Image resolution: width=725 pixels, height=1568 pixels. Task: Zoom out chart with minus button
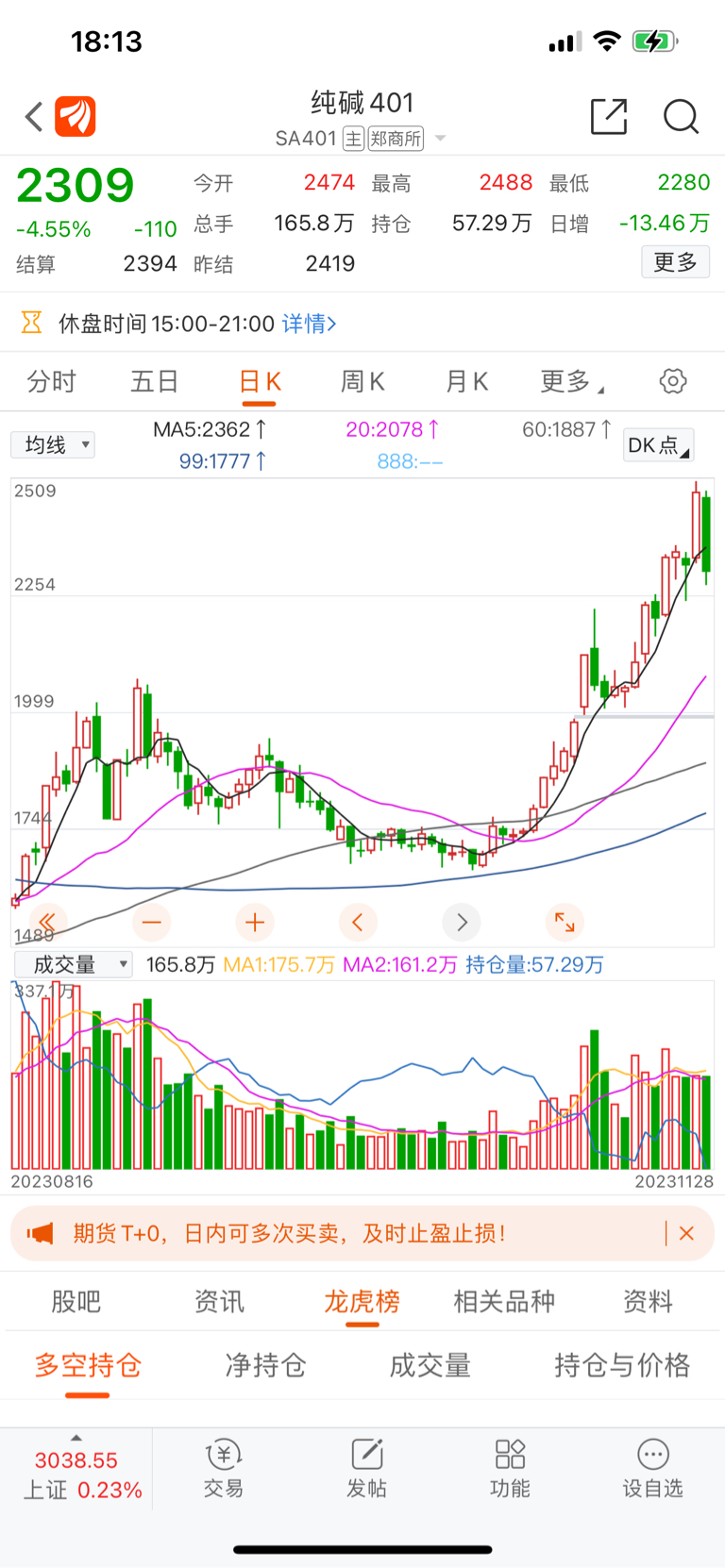tap(152, 922)
